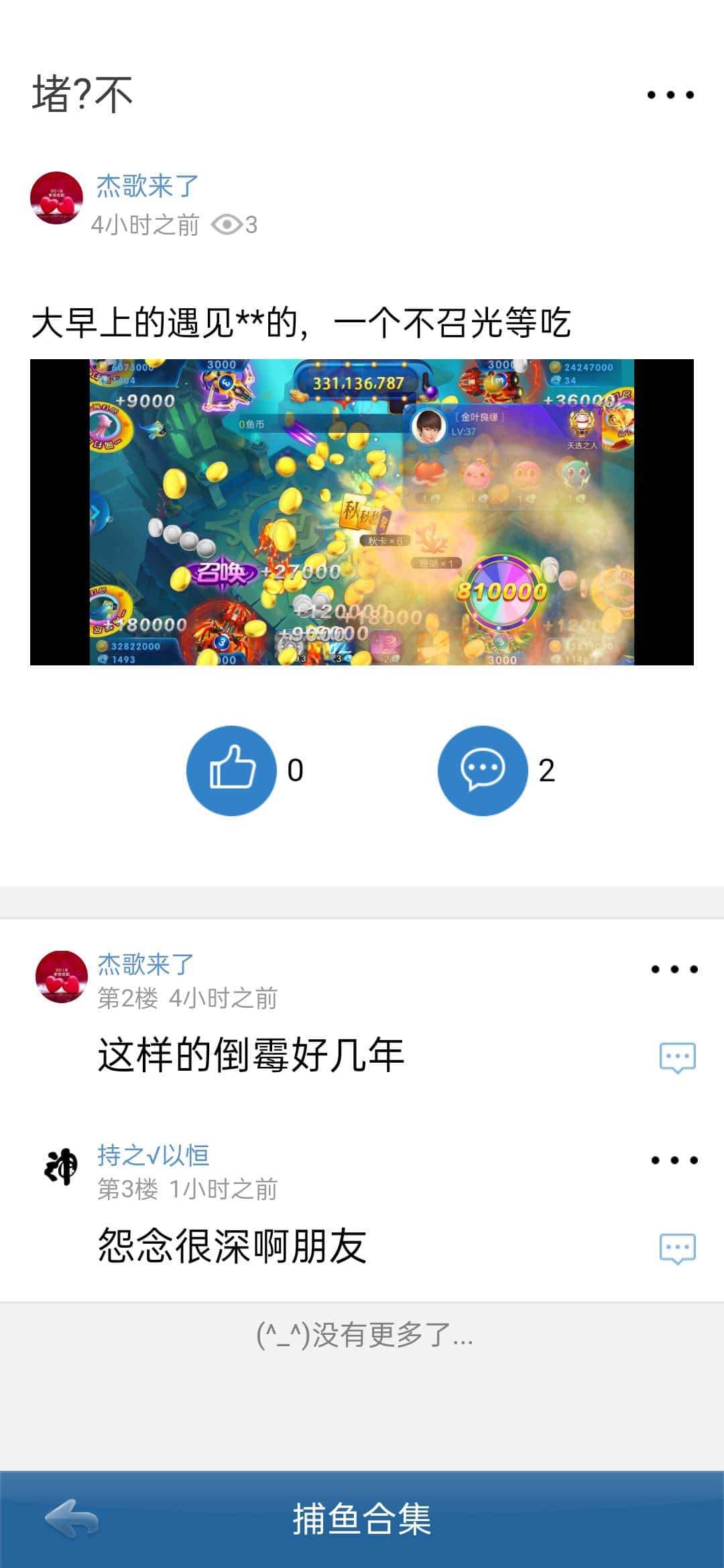Open 杰歌来了's avatar on the original post
The height and width of the screenshot is (1568, 724).
coord(58,198)
